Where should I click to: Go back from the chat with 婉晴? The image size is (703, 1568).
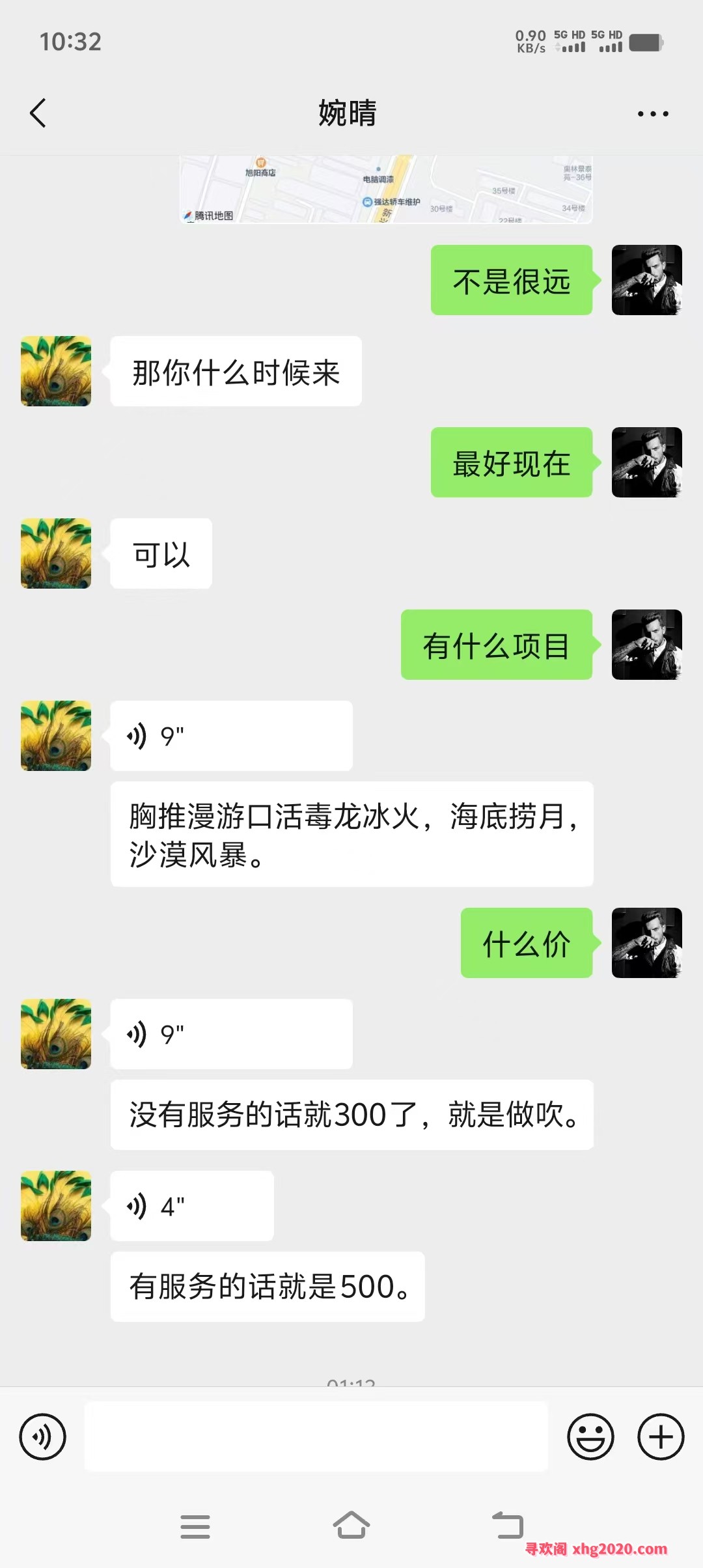(38, 113)
